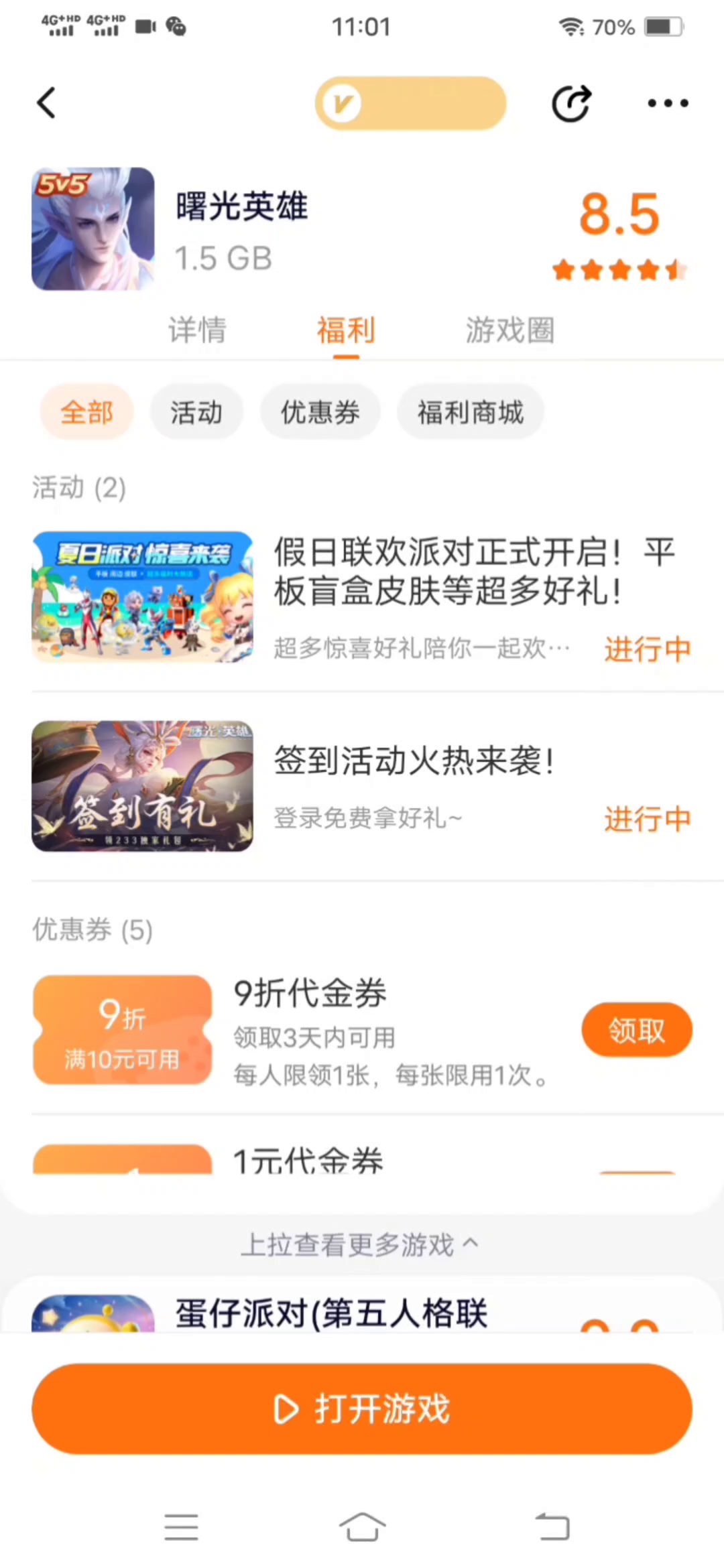724x1568 pixels.
Task: Filter benefits by 优惠券
Action: click(x=320, y=412)
